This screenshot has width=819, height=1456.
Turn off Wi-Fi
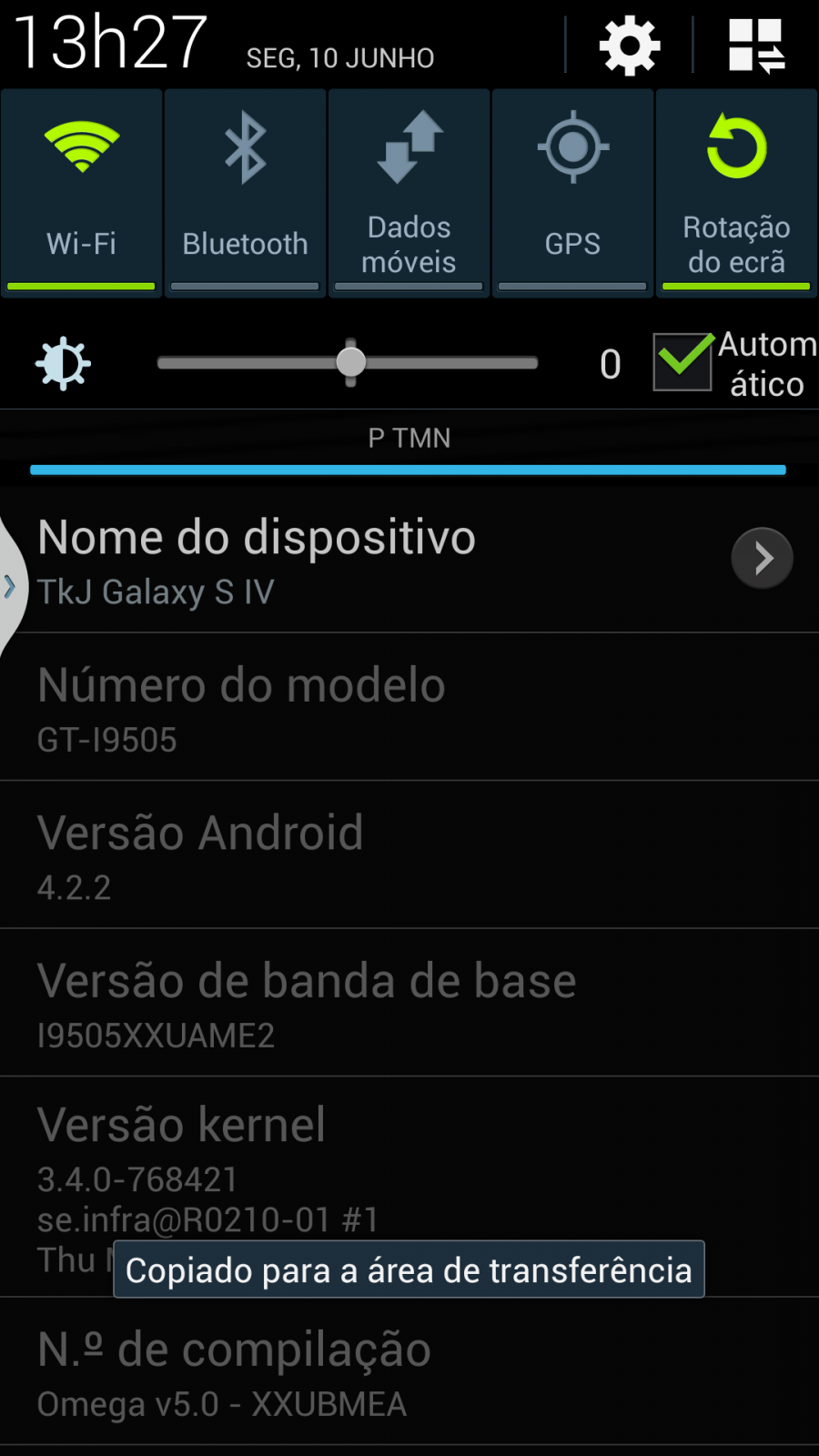[x=82, y=193]
